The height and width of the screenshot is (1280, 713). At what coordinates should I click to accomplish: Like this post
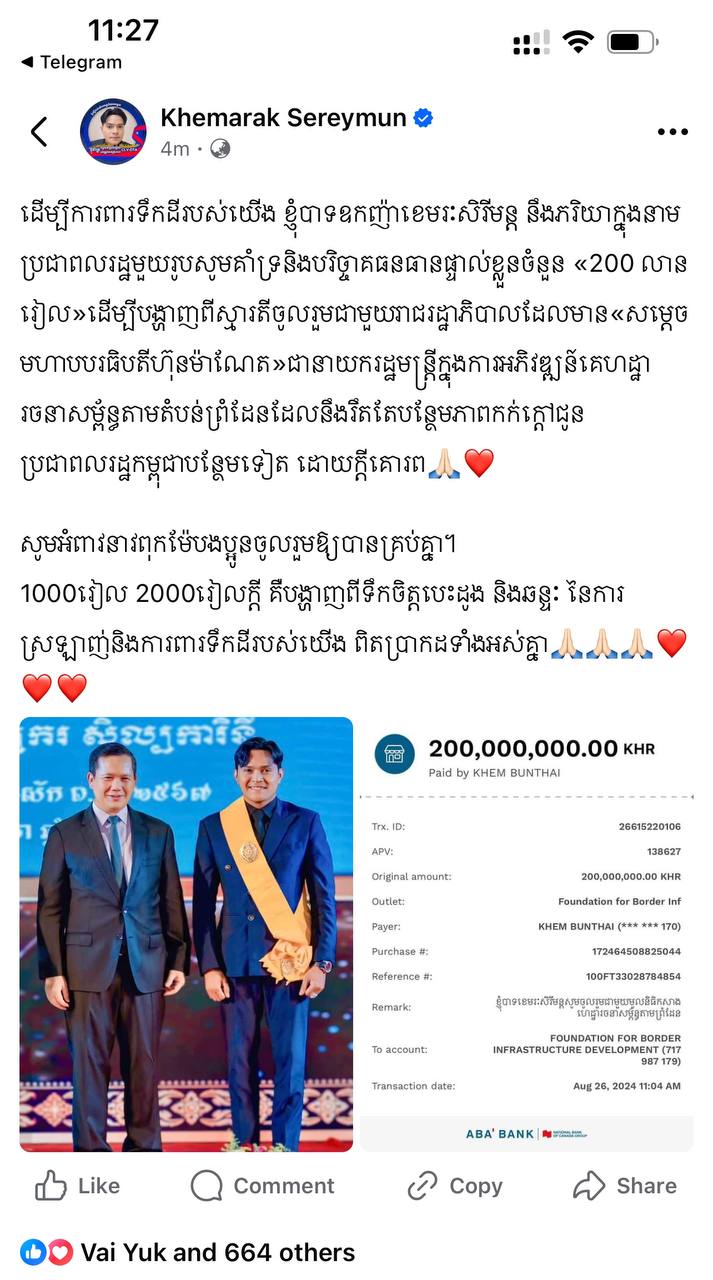pos(78,1186)
